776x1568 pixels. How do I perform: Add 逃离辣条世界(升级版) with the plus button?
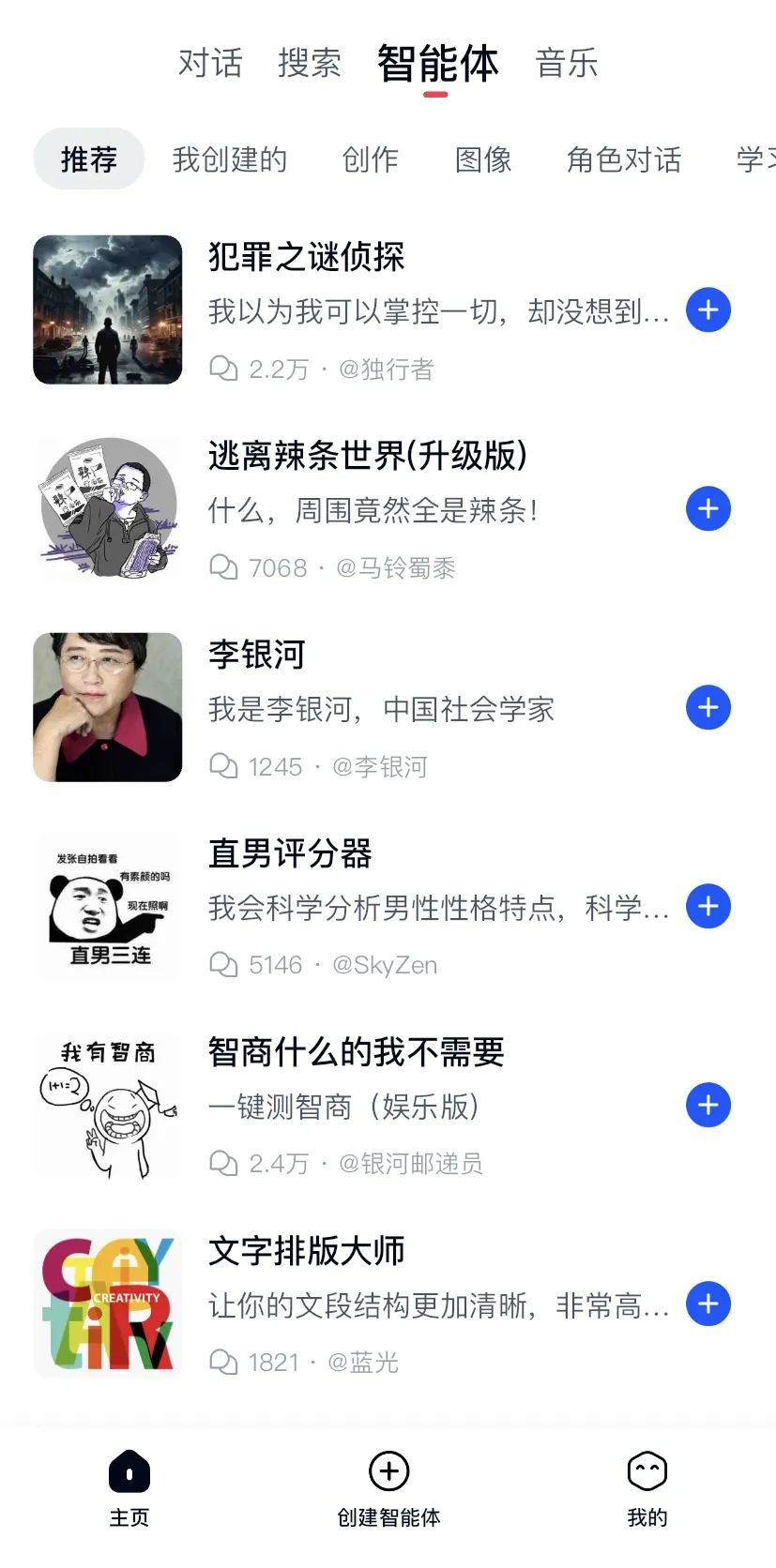pos(708,509)
